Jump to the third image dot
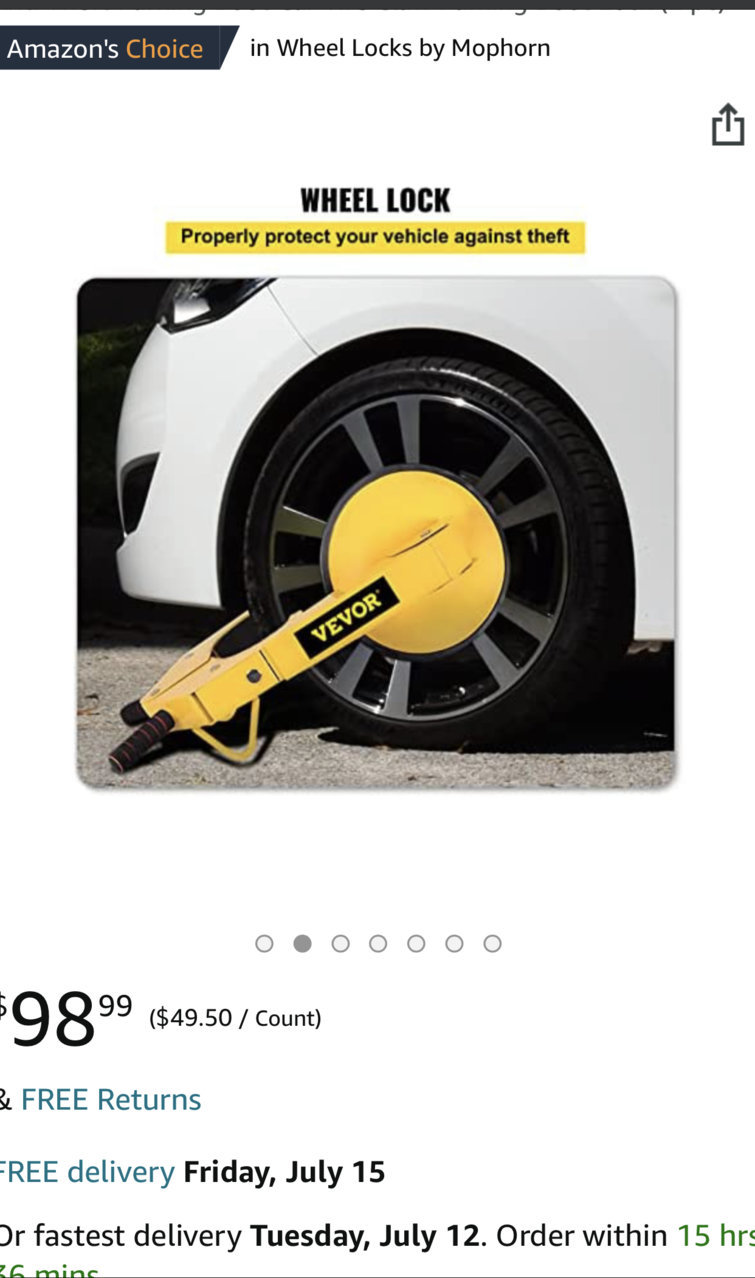The image size is (755, 1278). pyautogui.click(x=340, y=943)
